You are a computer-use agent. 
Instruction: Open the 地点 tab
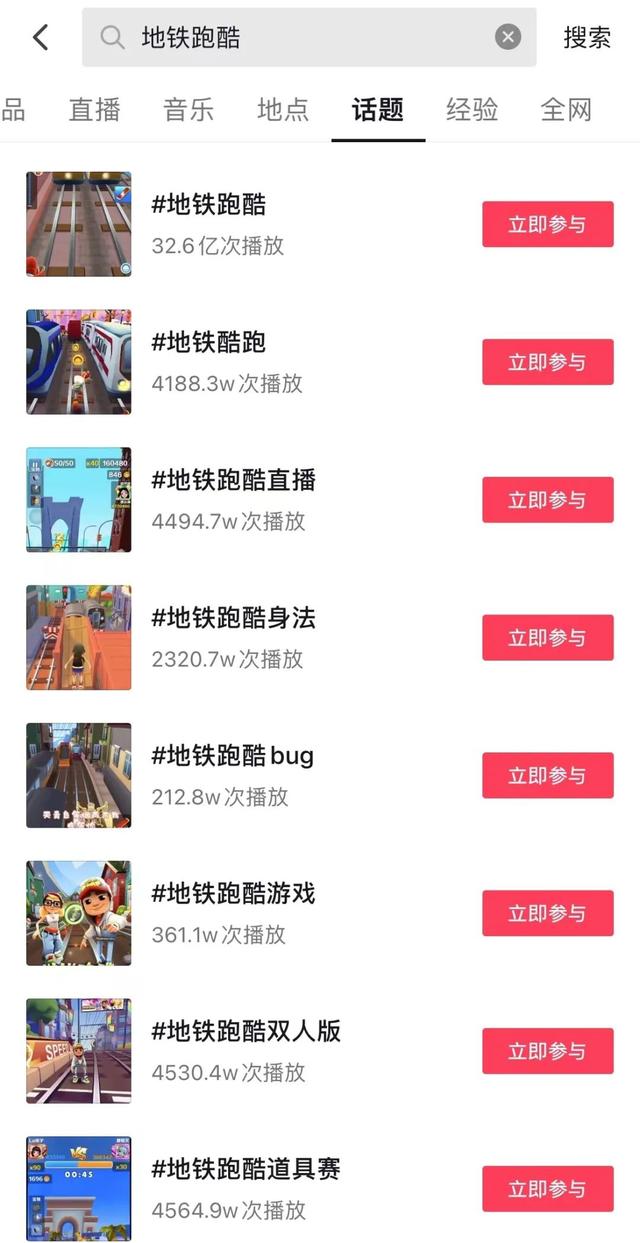coord(283,109)
